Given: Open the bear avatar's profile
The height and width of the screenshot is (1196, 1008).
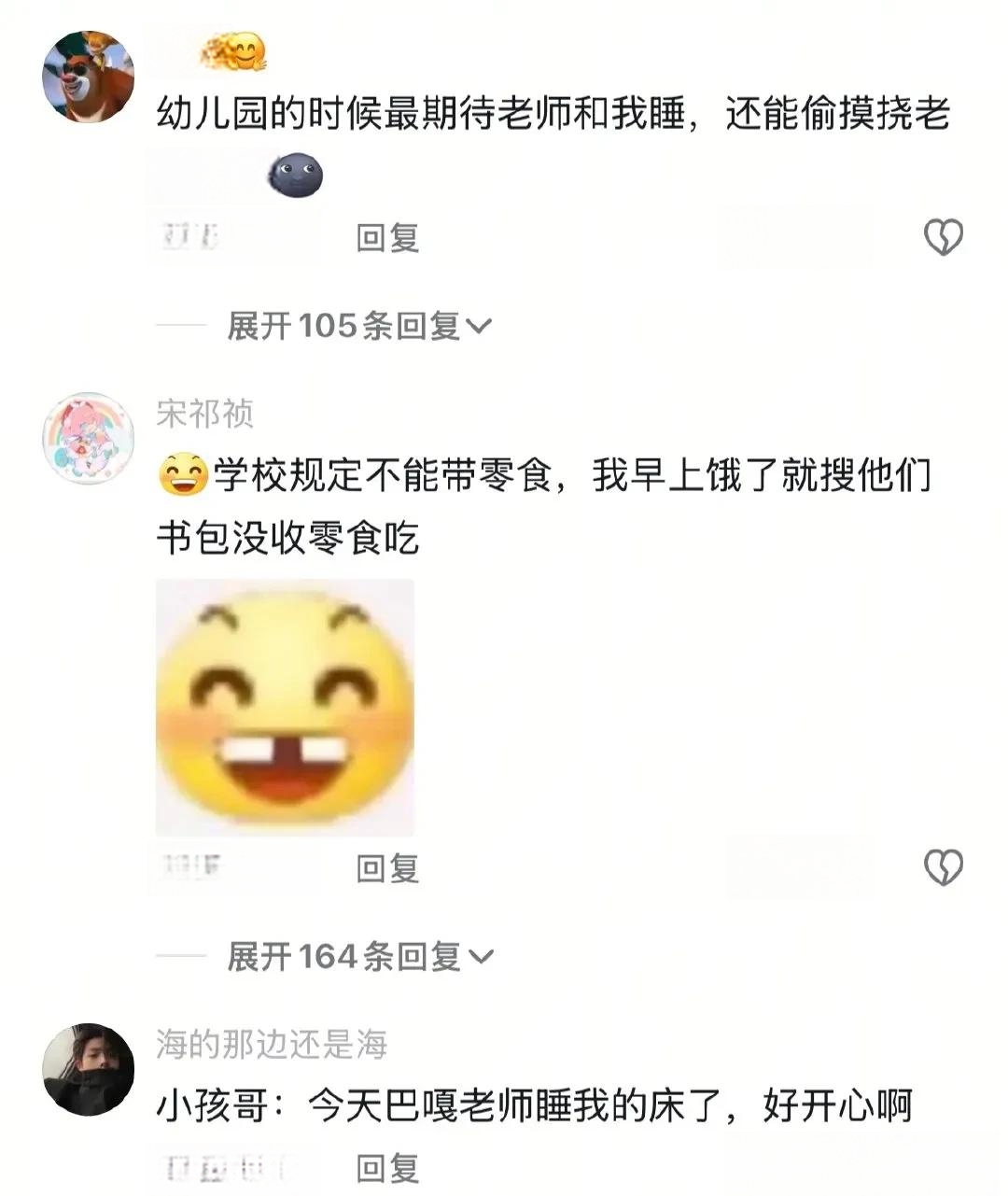Looking at the screenshot, I should (89, 77).
